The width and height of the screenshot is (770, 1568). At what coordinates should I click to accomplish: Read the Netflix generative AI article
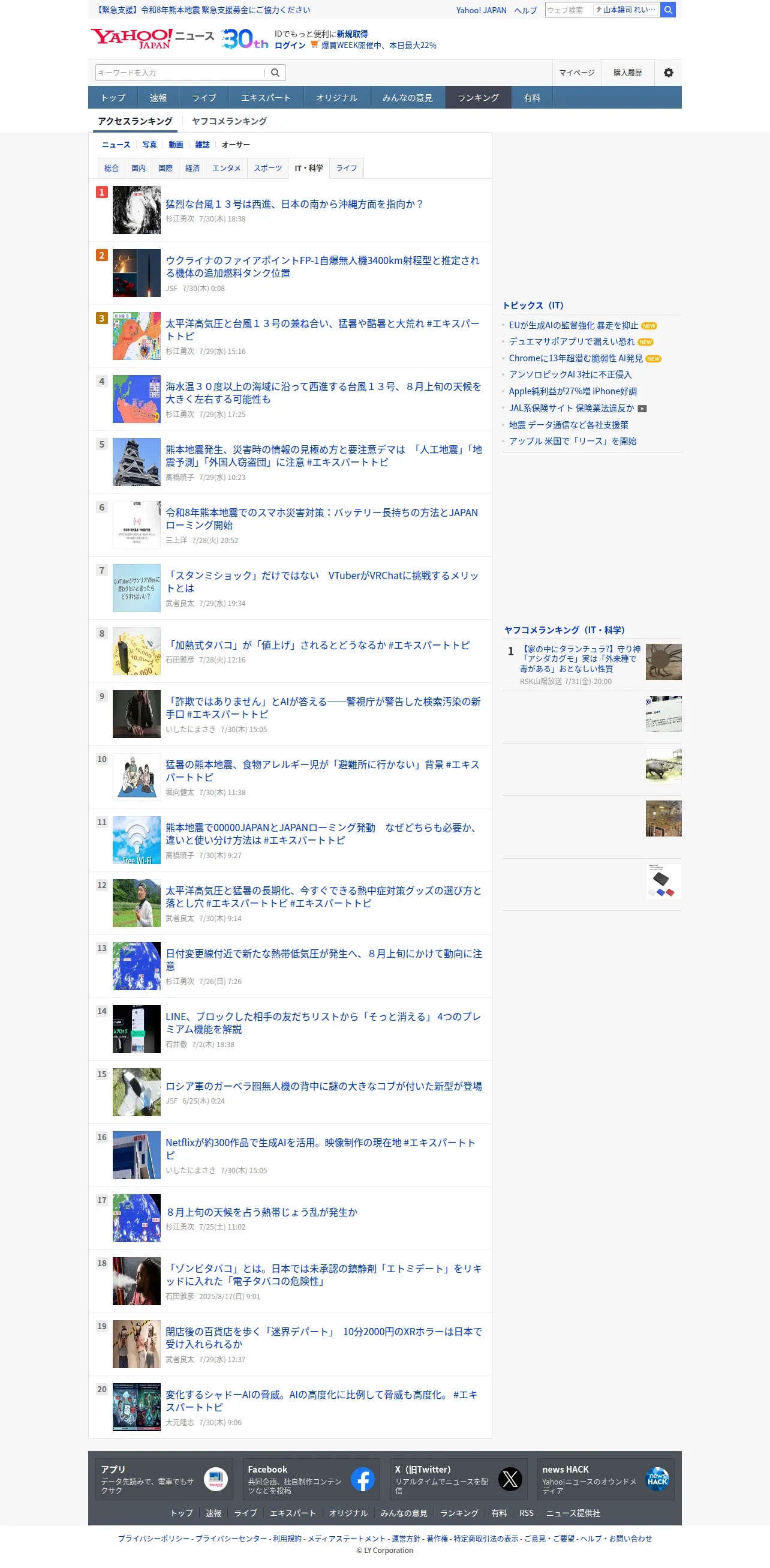pyautogui.click(x=320, y=1149)
